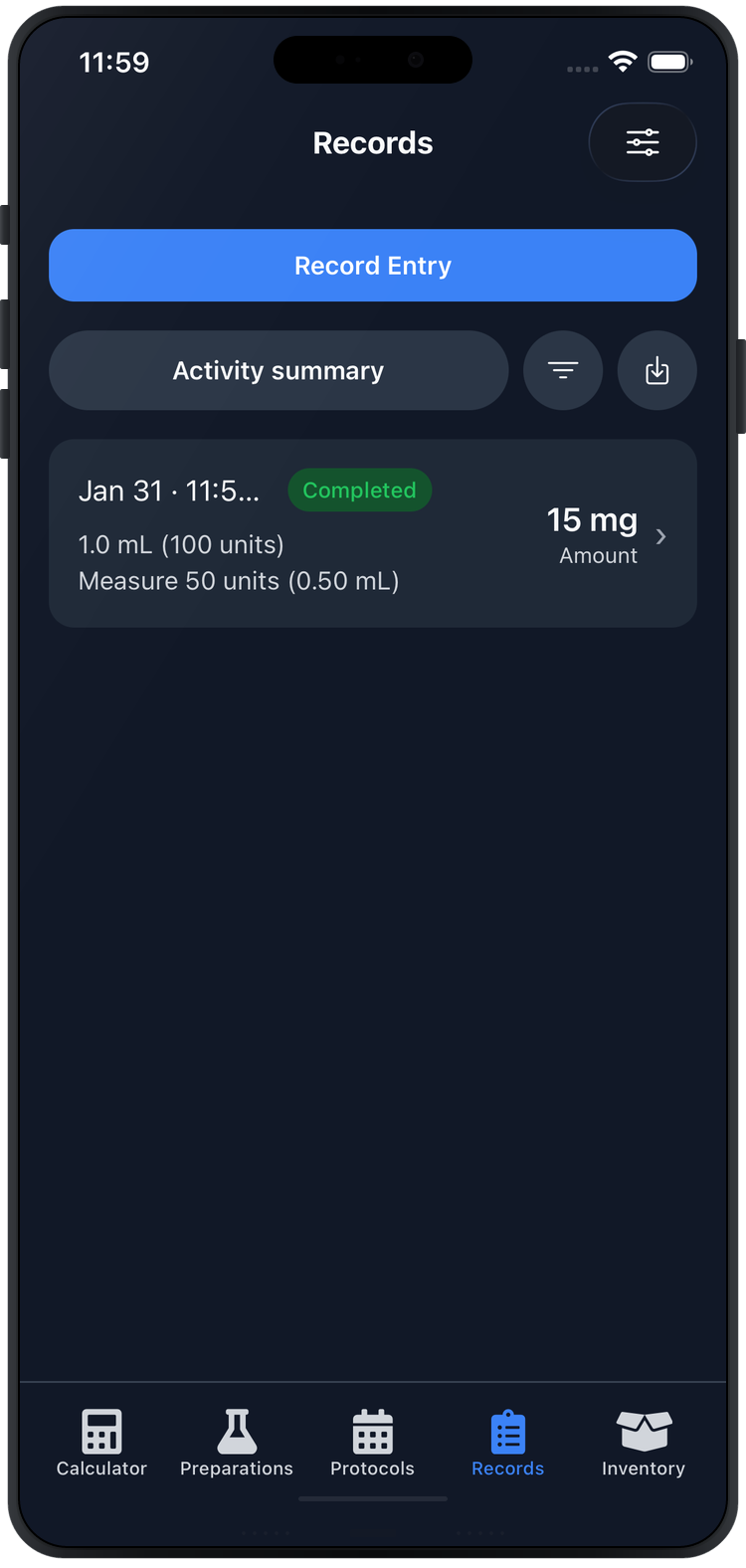Open the filter settings icon near Records title

point(643,142)
